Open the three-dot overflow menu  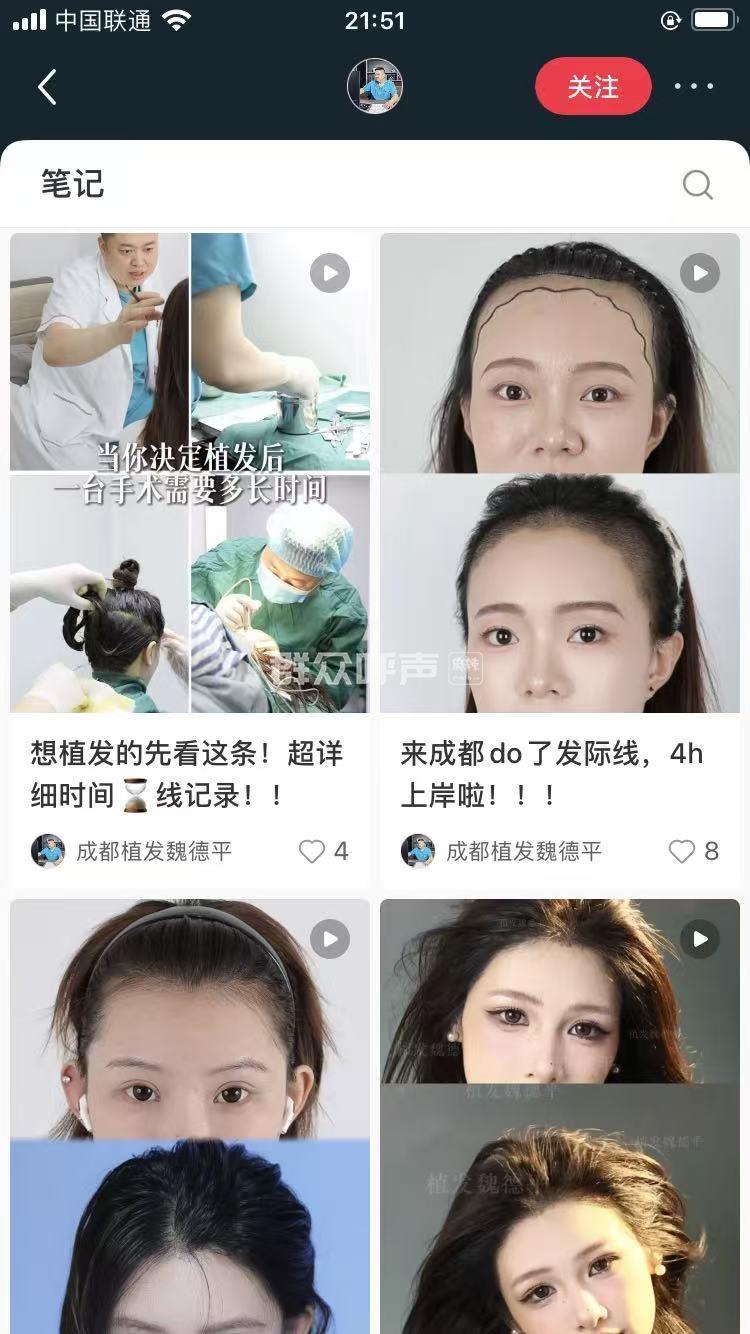693,87
